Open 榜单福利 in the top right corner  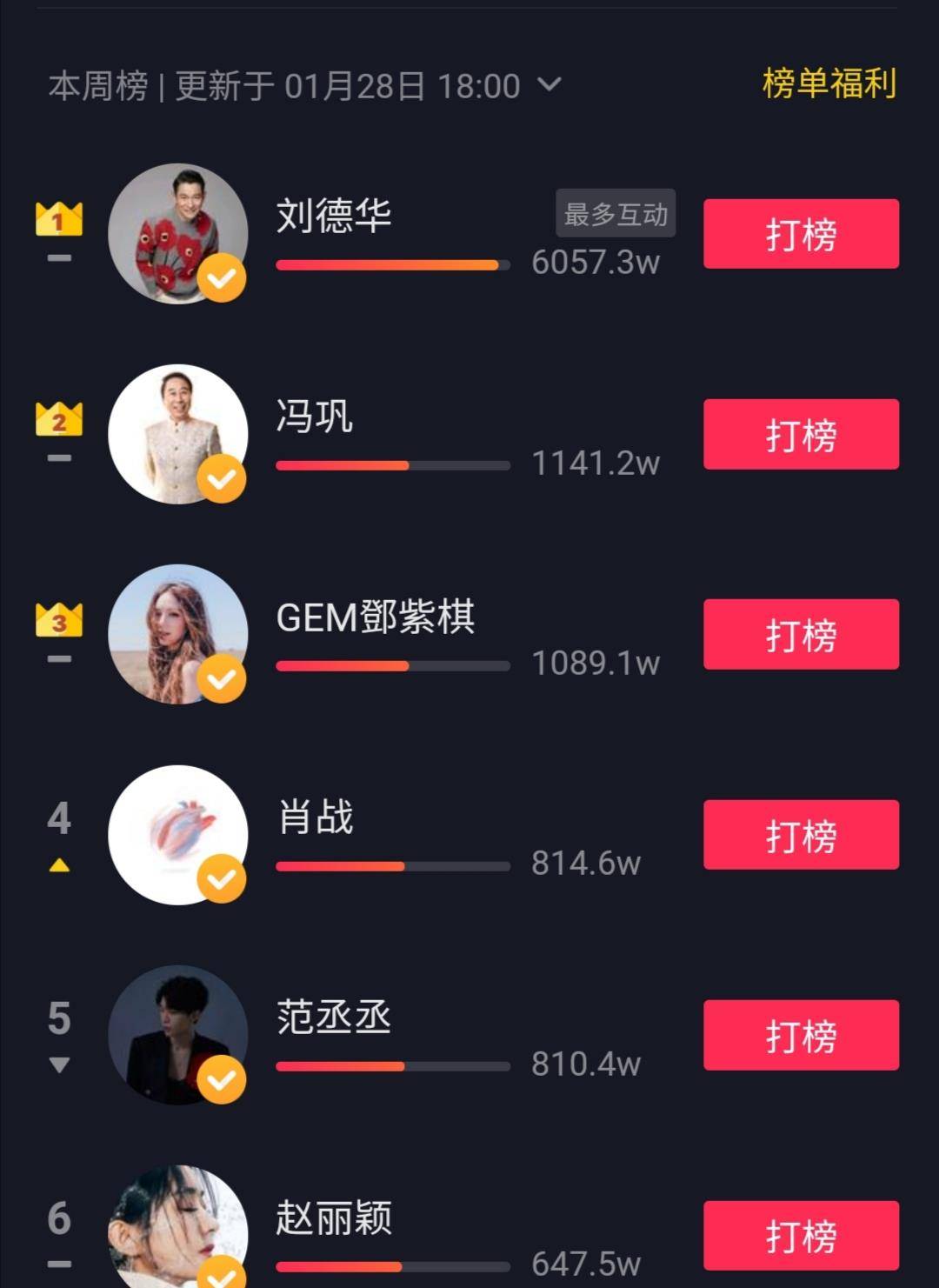[x=824, y=82]
